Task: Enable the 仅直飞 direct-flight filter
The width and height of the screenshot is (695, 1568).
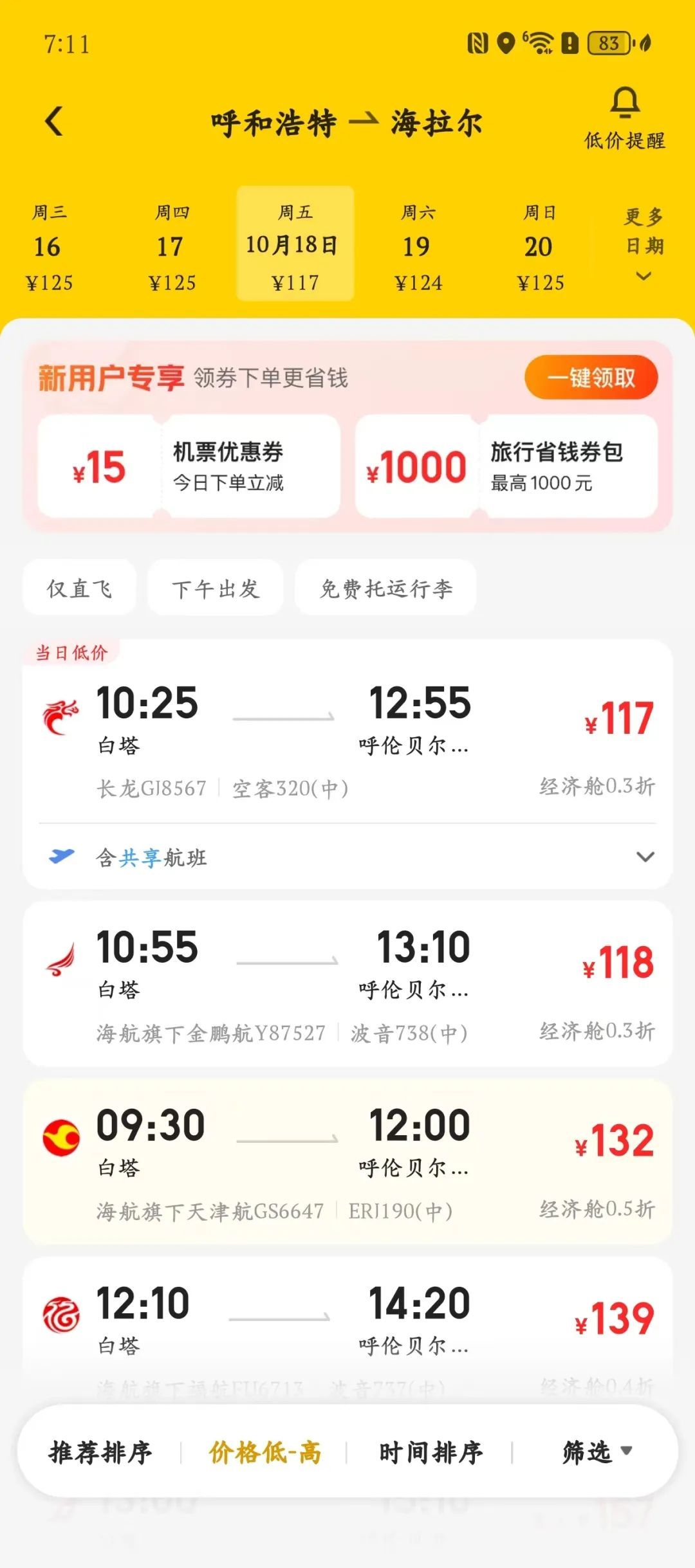Action: 79,588
